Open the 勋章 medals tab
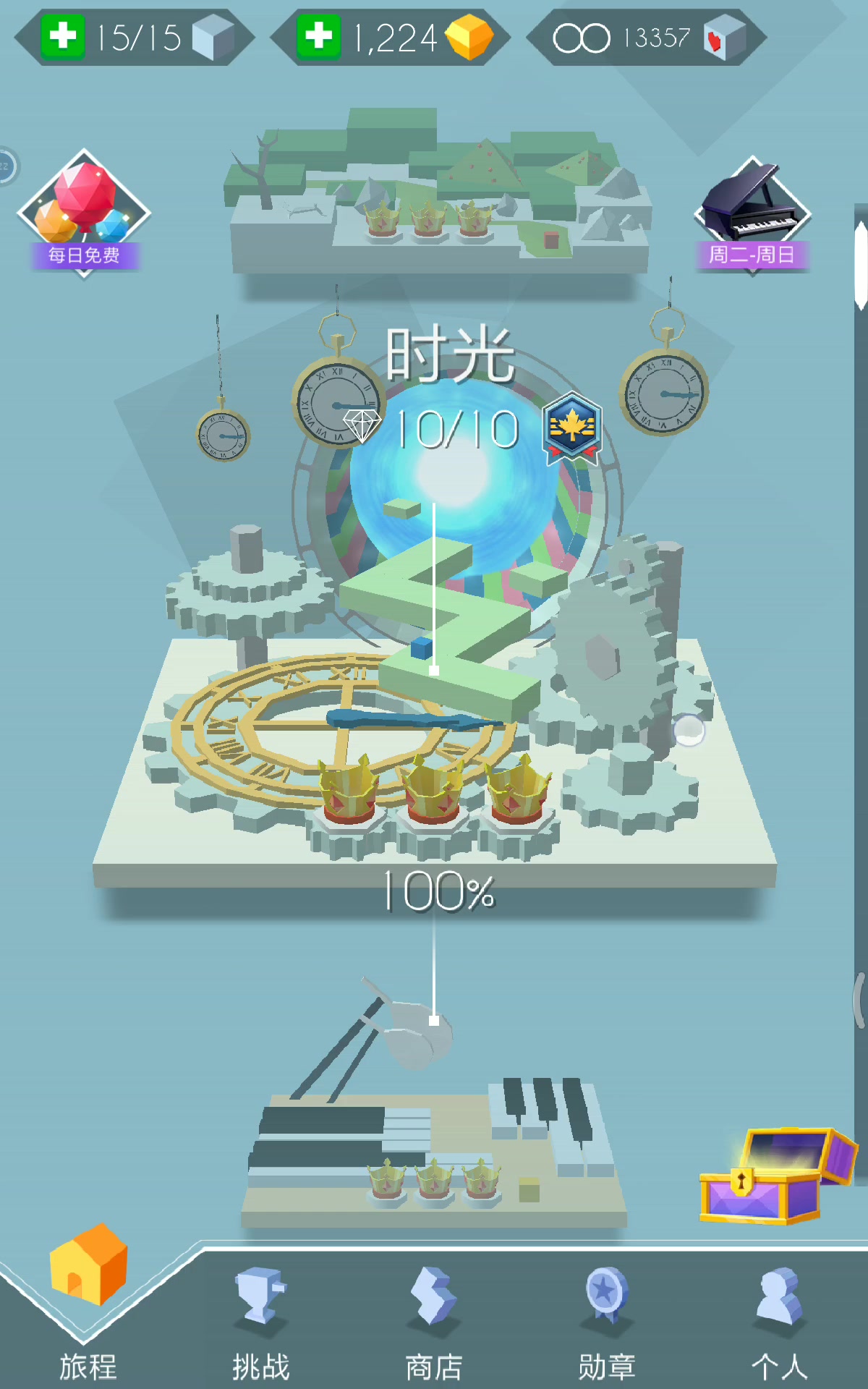Viewport: 868px width, 1389px height. pyautogui.click(x=606, y=1324)
